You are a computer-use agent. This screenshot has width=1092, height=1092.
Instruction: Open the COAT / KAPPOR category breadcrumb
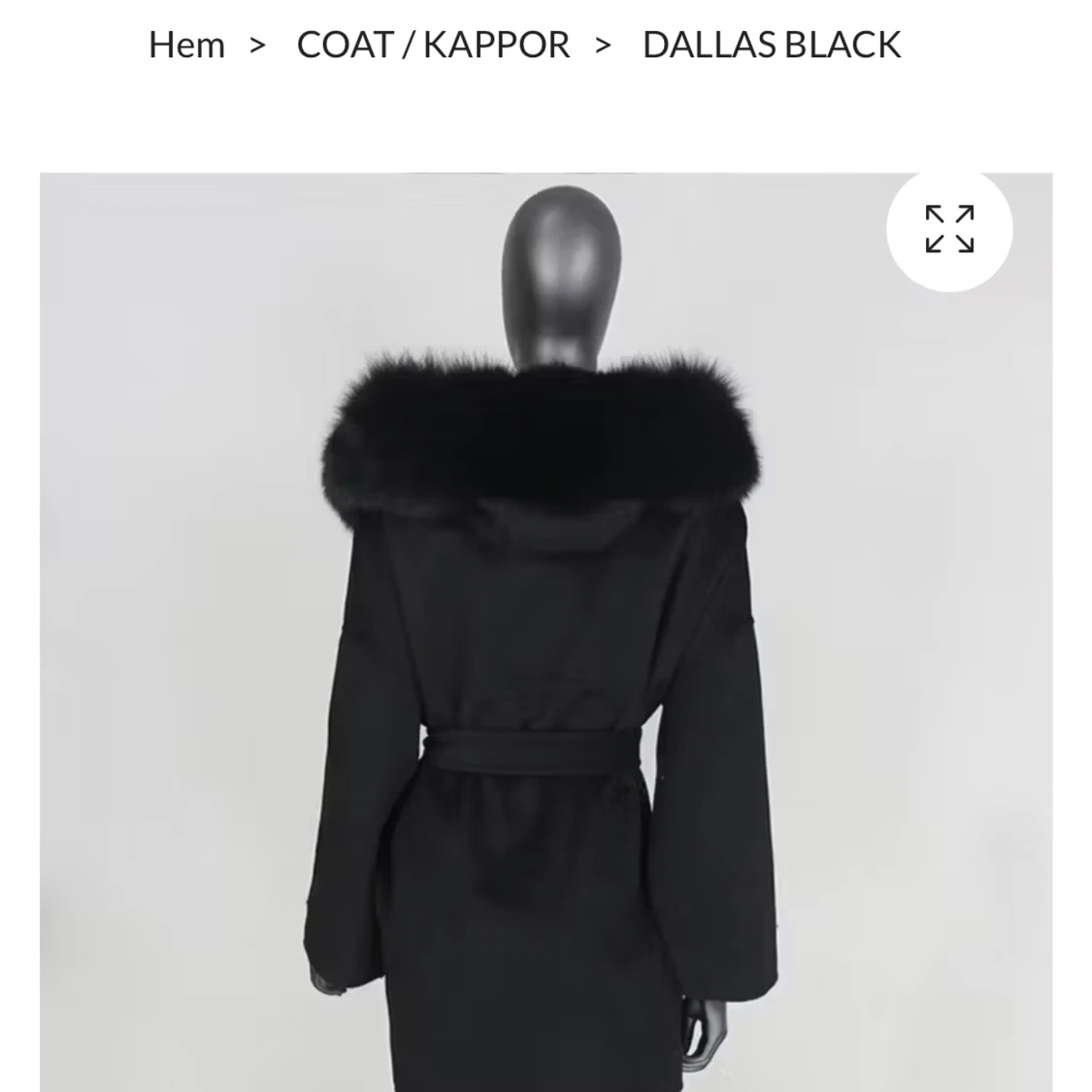(433, 45)
